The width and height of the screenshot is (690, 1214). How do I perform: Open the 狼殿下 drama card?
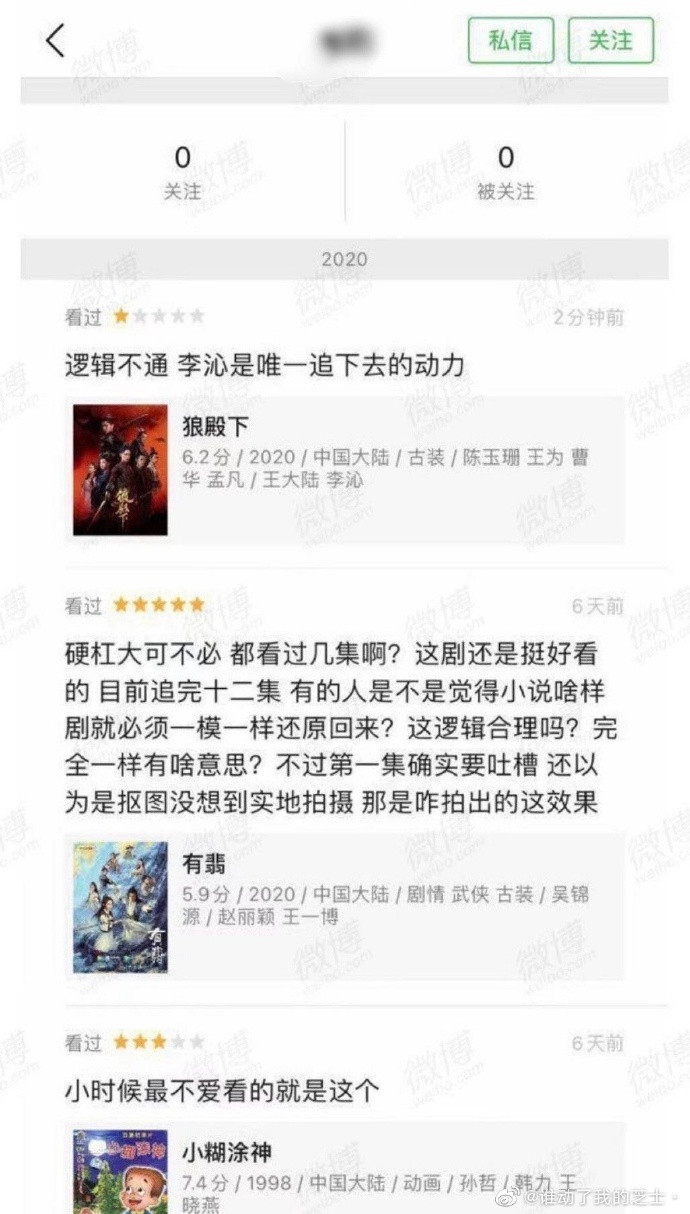coord(345,470)
